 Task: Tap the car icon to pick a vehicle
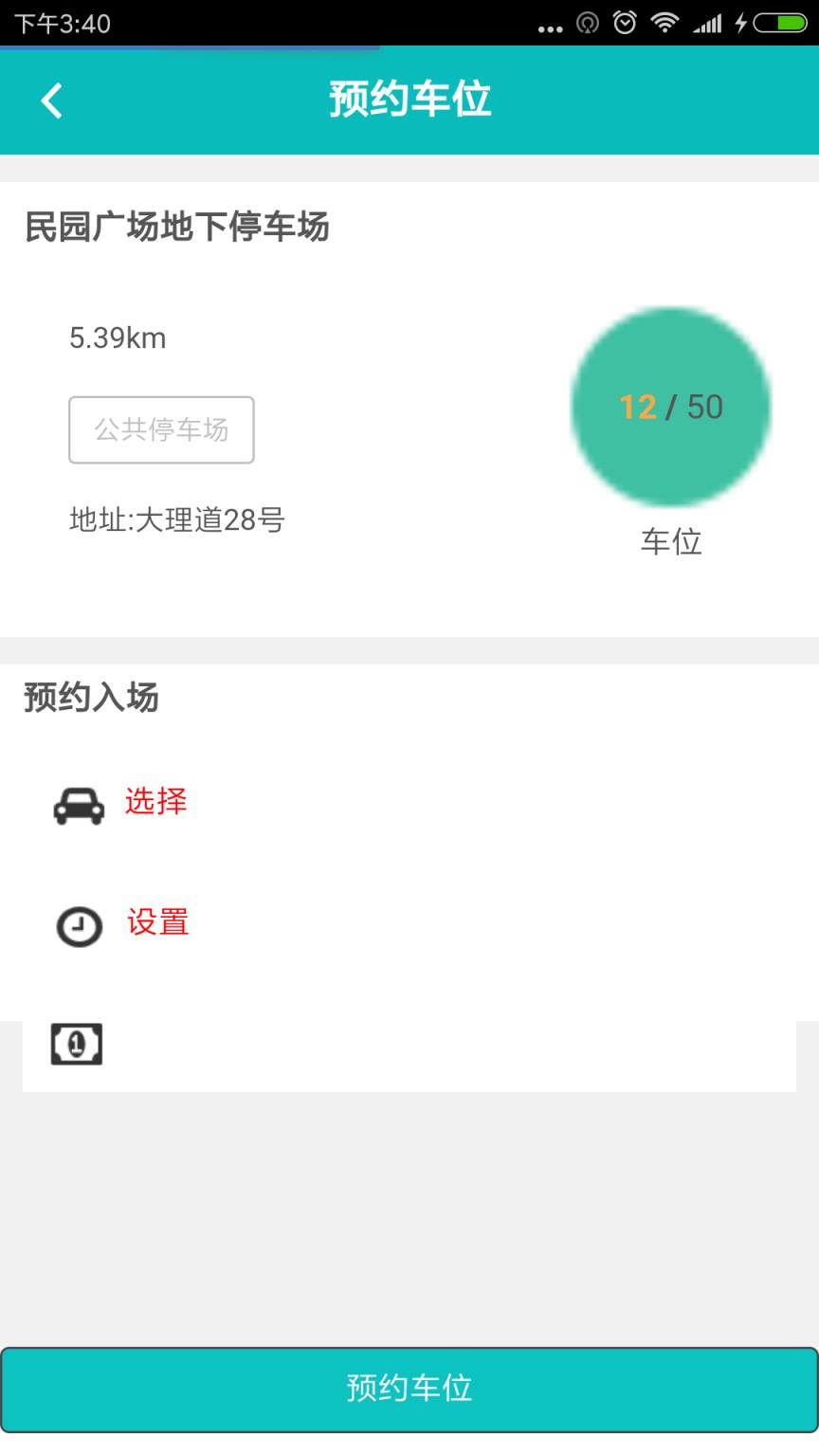[78, 806]
